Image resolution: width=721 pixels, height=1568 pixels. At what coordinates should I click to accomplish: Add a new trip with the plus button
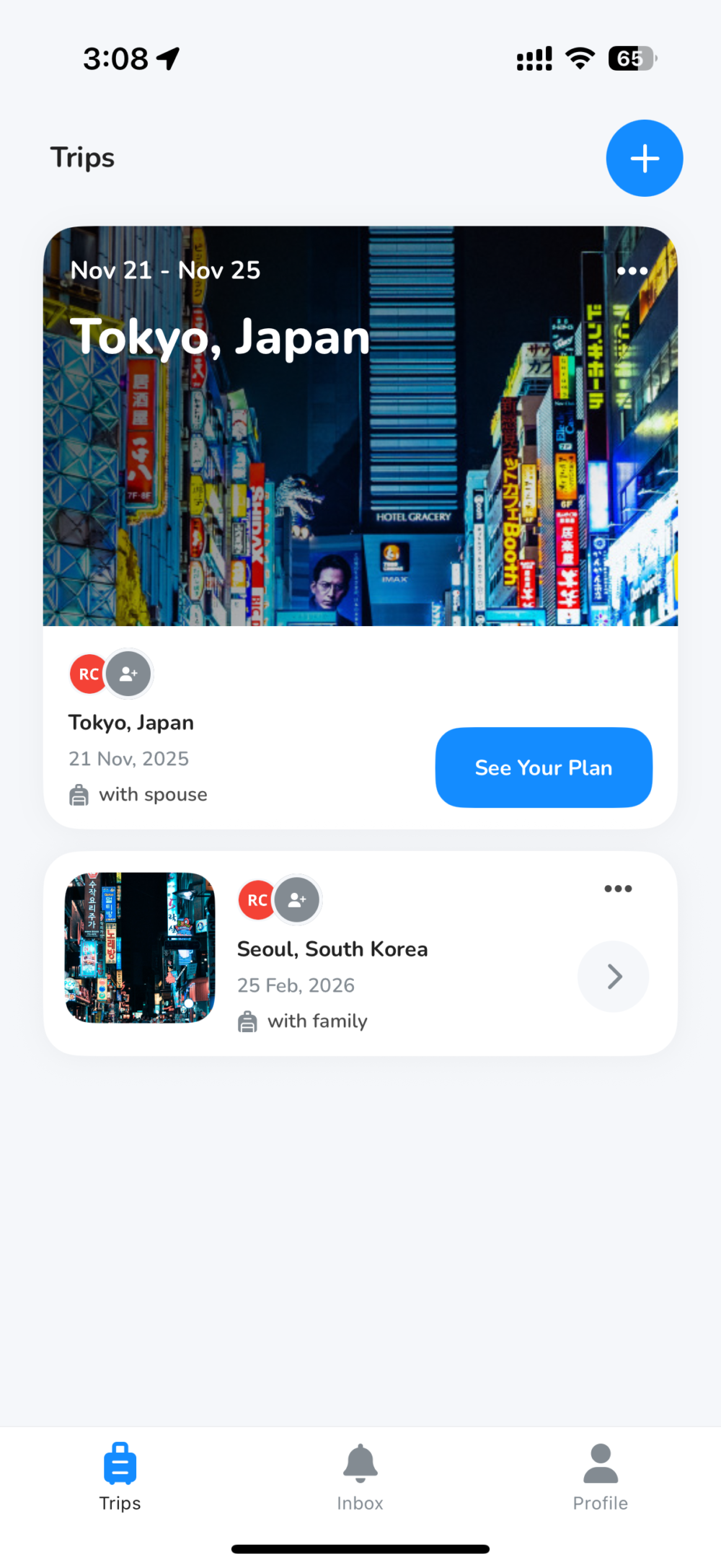644,158
